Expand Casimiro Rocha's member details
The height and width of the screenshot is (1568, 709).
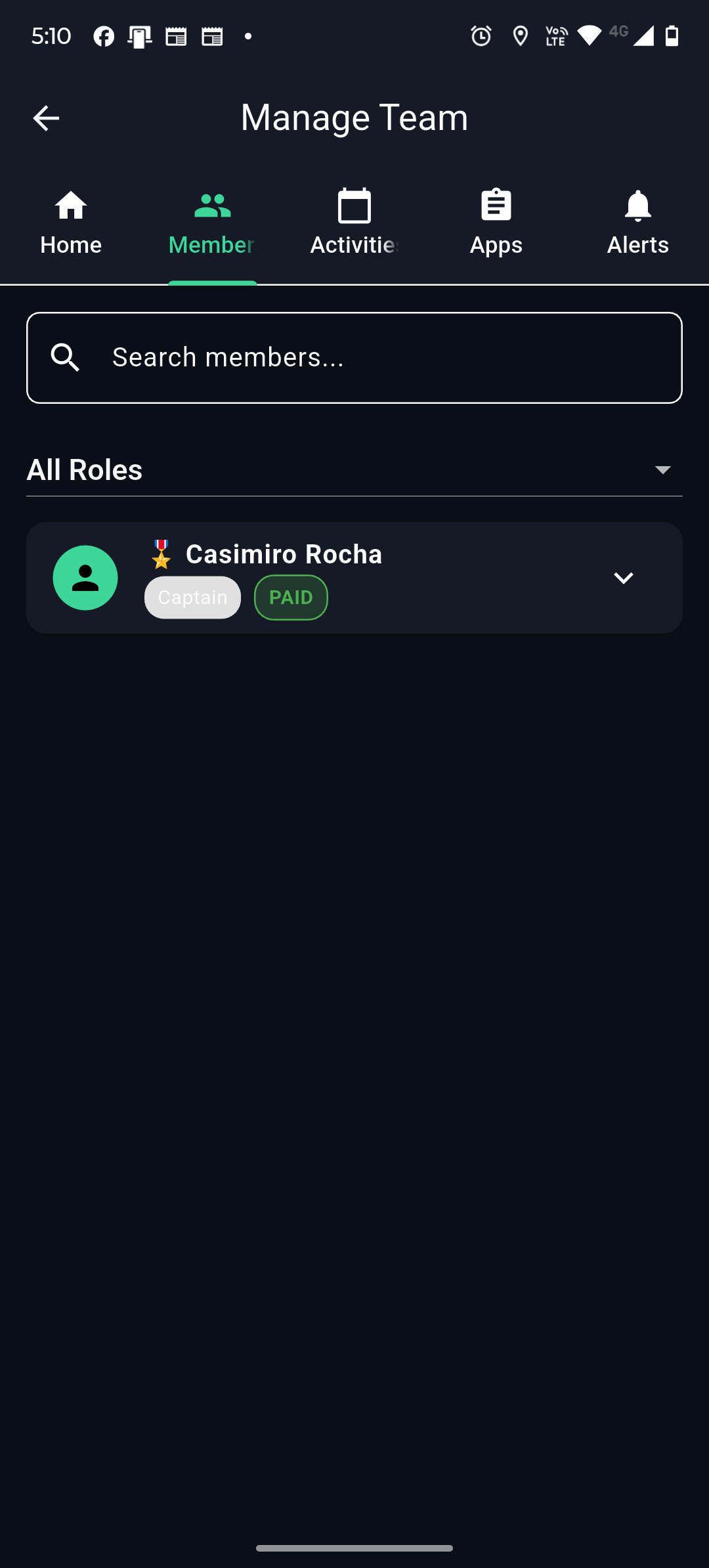624,578
